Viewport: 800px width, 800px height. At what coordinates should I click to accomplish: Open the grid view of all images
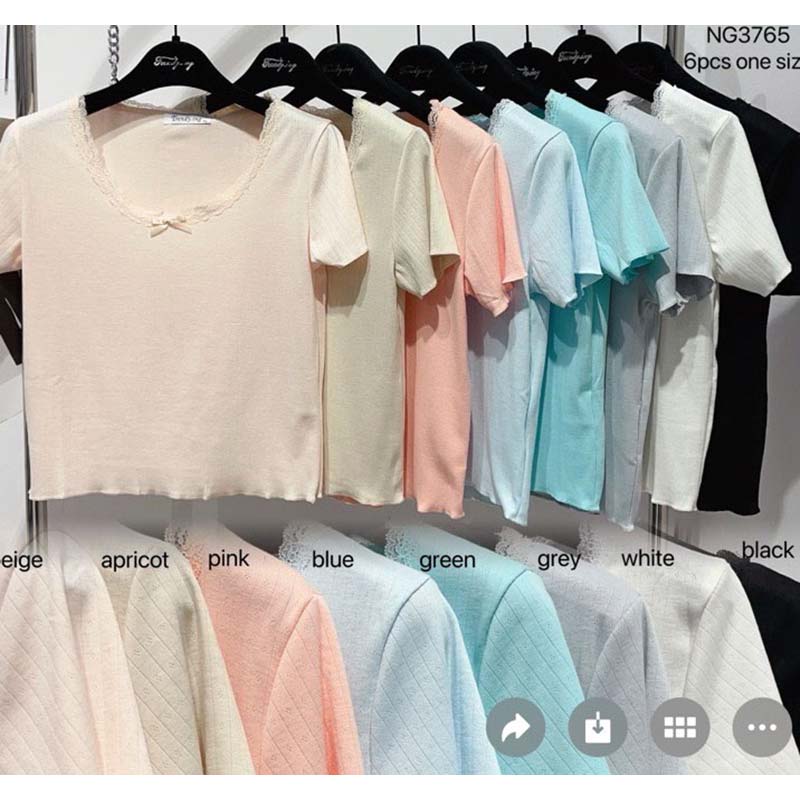[680, 727]
